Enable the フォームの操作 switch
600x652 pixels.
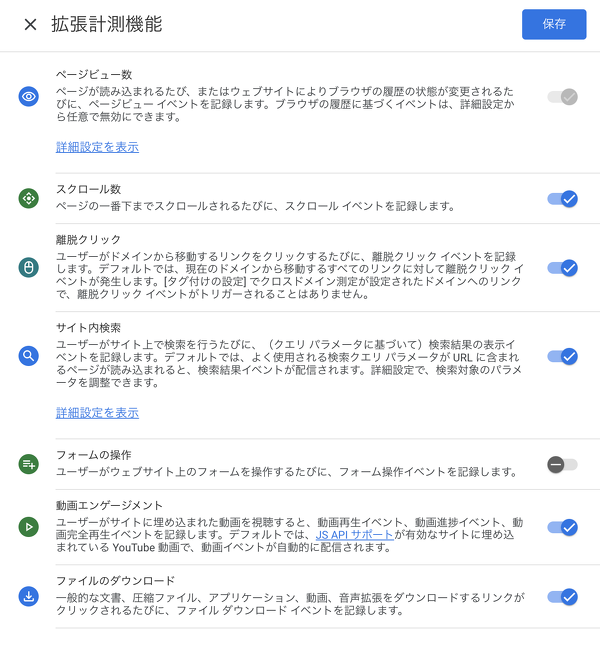coord(562,464)
